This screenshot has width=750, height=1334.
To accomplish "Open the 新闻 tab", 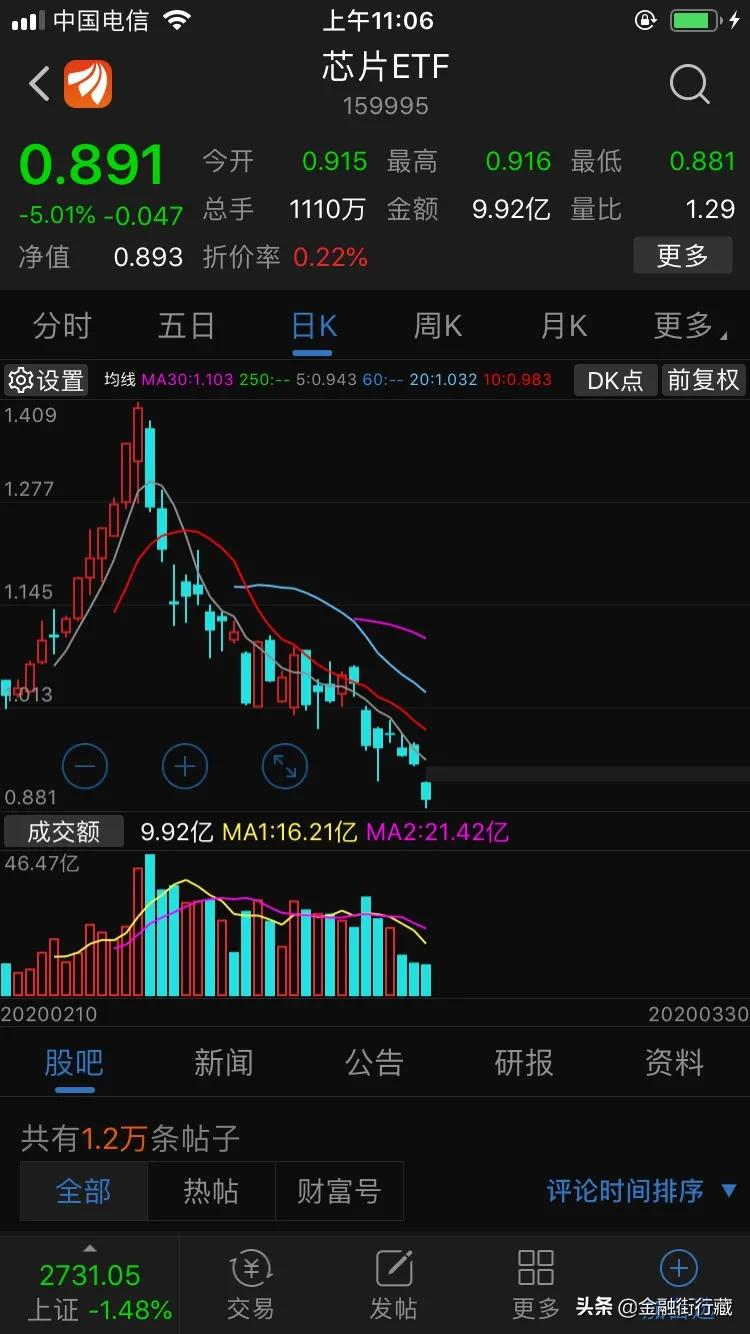I will click(x=223, y=1063).
